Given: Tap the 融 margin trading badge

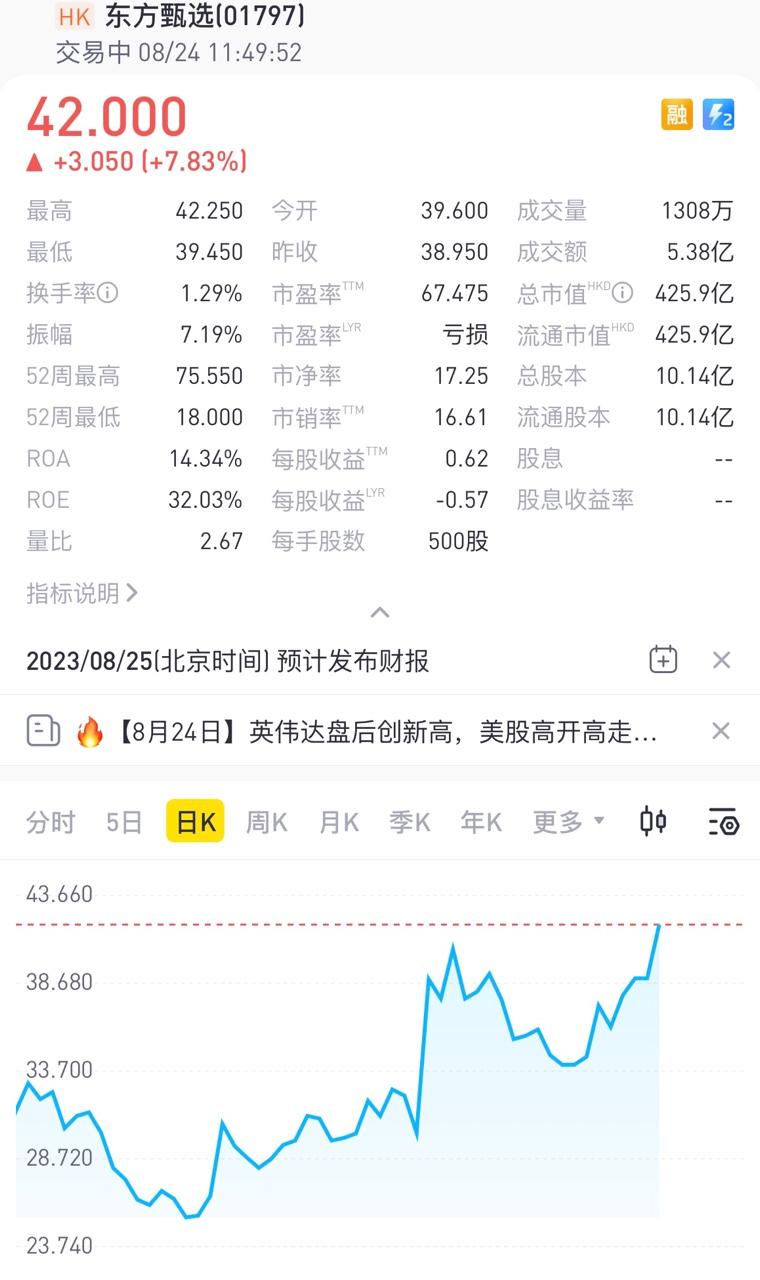Looking at the screenshot, I should point(677,115).
